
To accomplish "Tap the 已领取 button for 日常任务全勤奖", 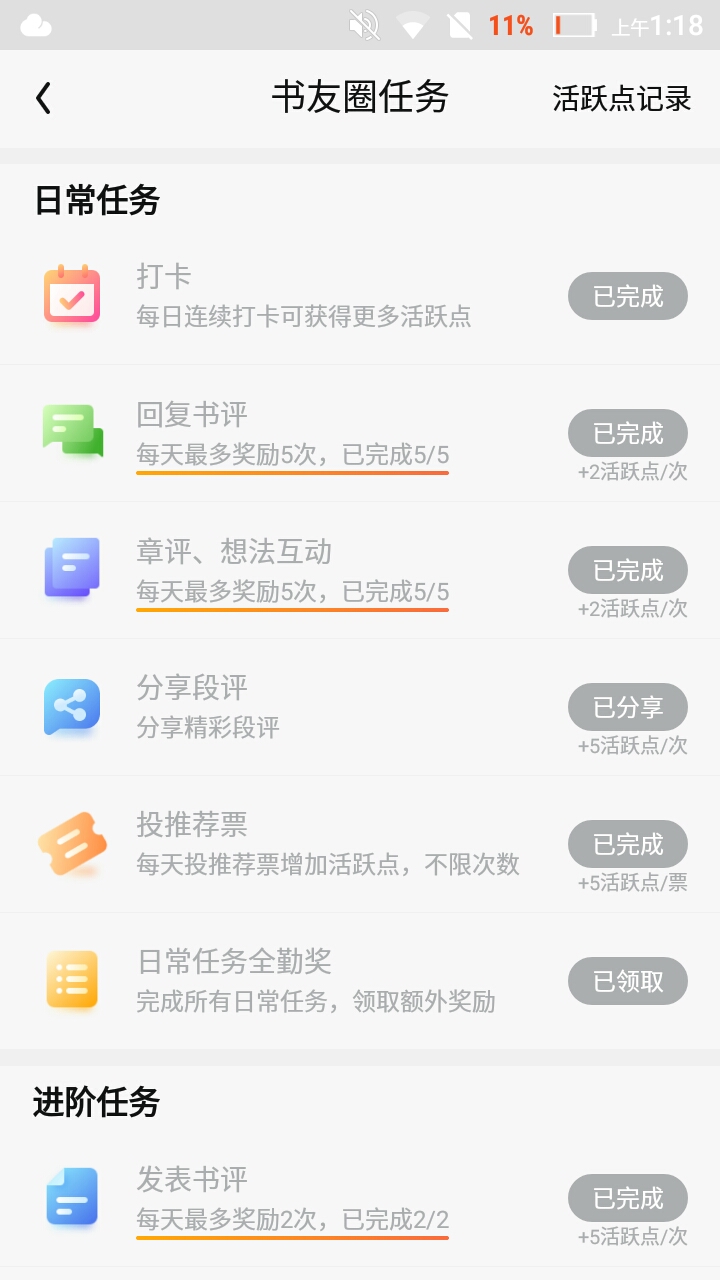I will [628, 981].
